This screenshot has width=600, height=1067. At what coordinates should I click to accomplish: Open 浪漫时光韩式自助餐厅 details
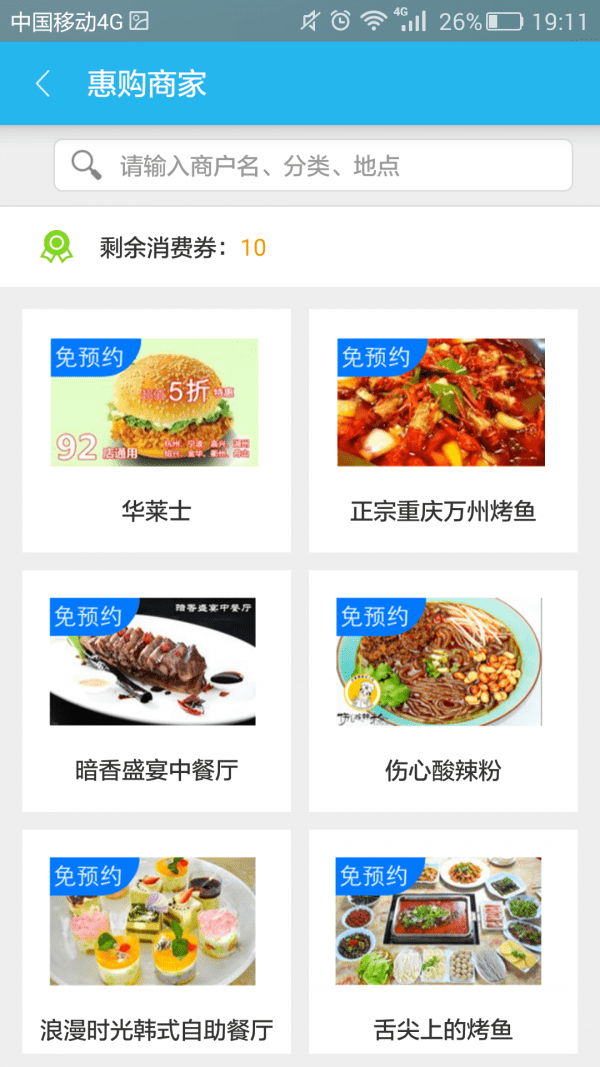click(156, 940)
